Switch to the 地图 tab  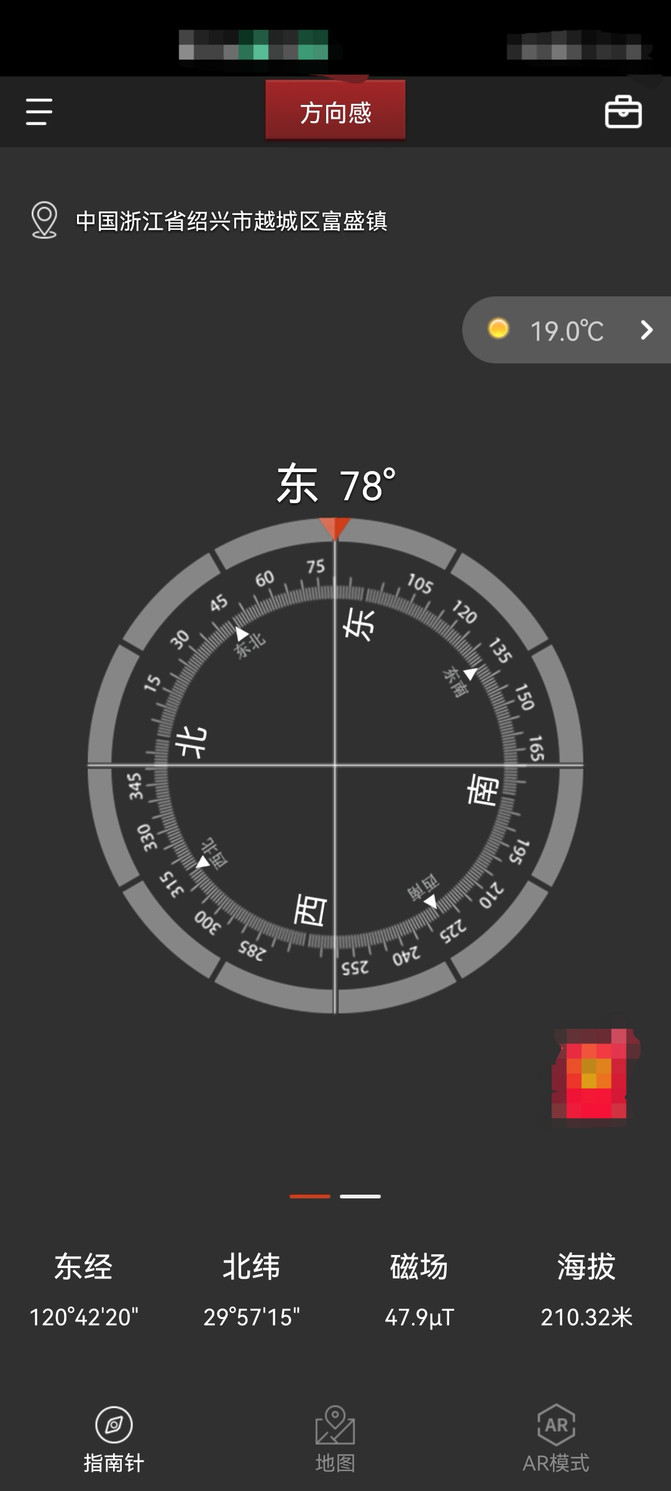point(335,1438)
